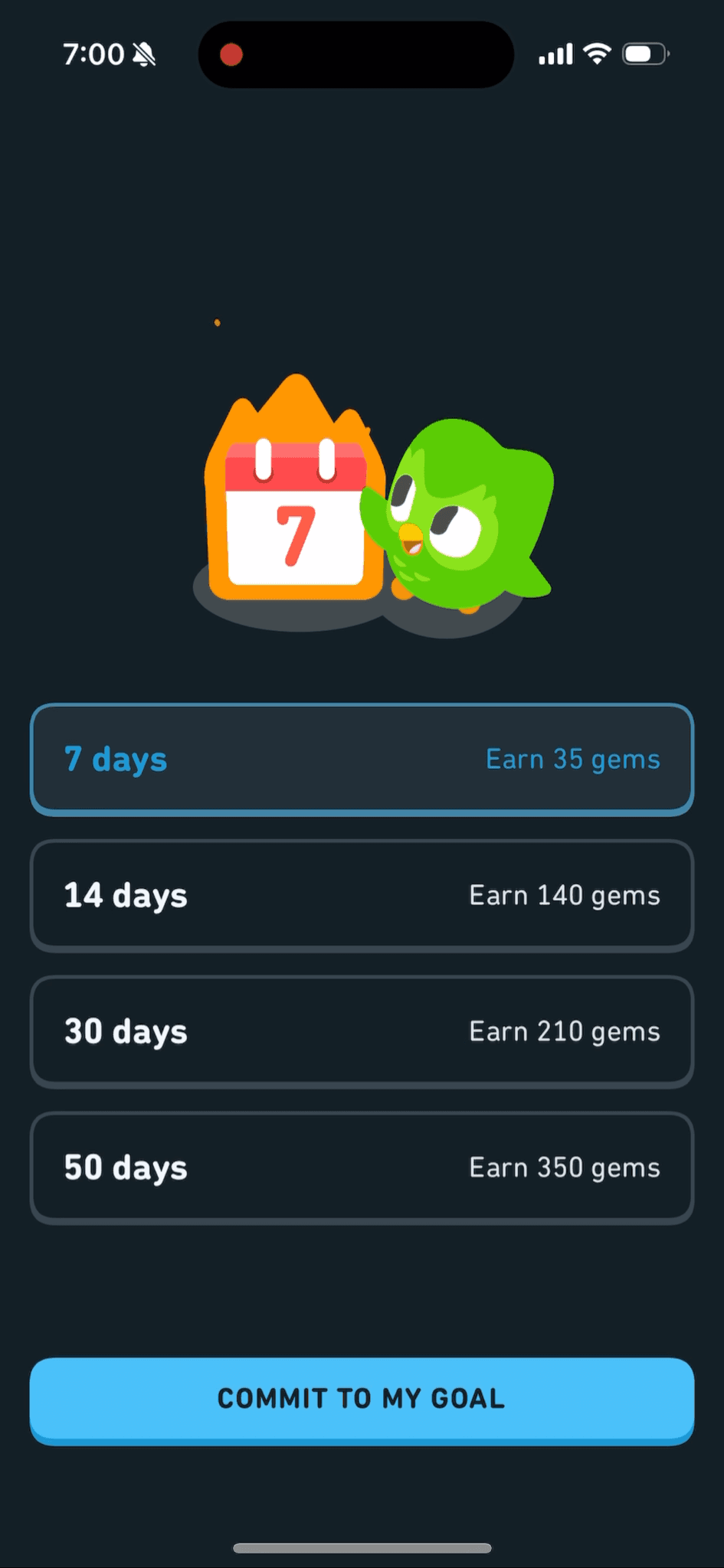Choose the 14 days goal option
Image resolution: width=724 pixels, height=1568 pixels.
point(362,896)
